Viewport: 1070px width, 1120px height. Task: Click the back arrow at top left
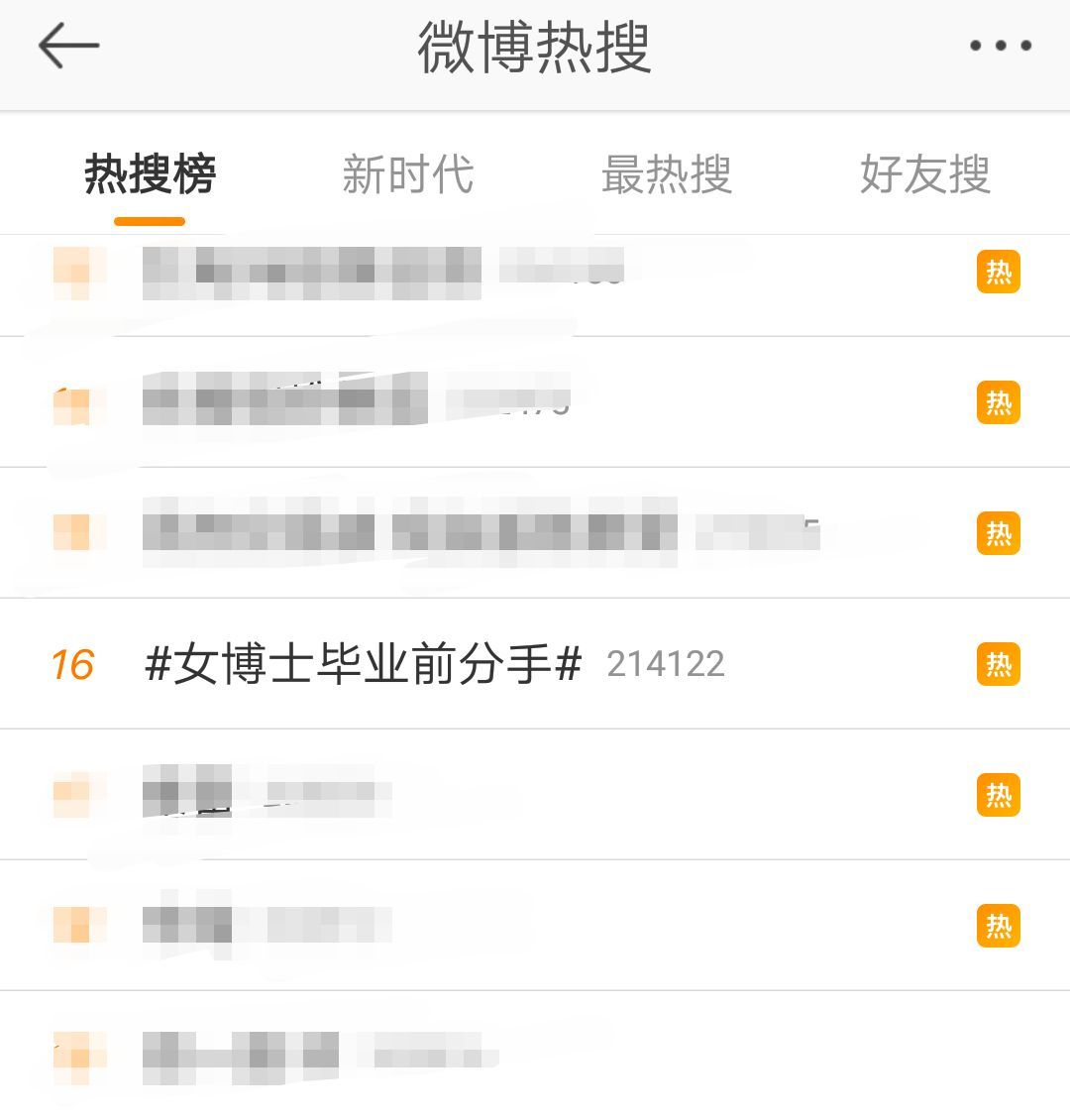[66, 45]
